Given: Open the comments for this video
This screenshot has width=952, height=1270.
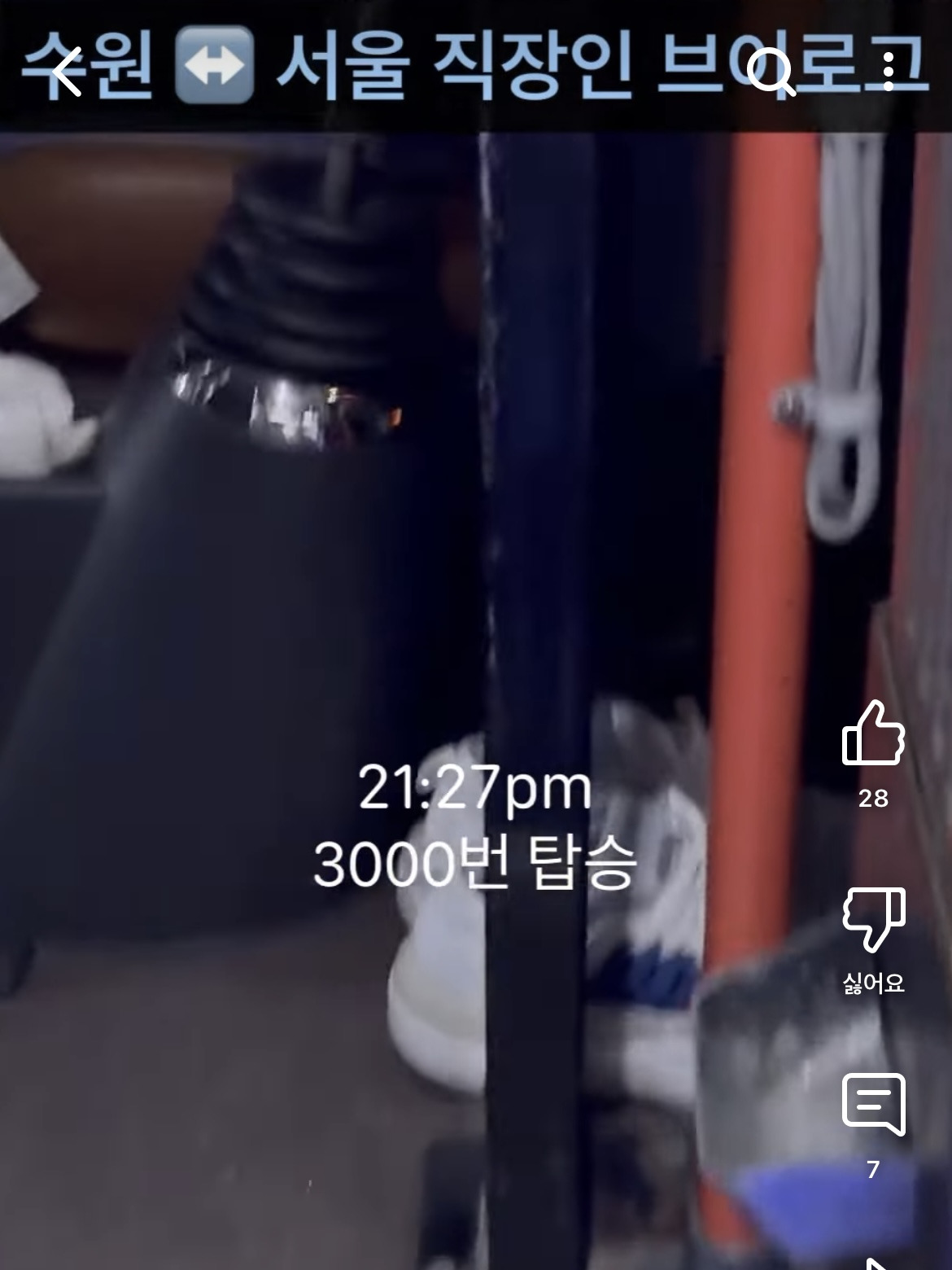Looking at the screenshot, I should [873, 1105].
